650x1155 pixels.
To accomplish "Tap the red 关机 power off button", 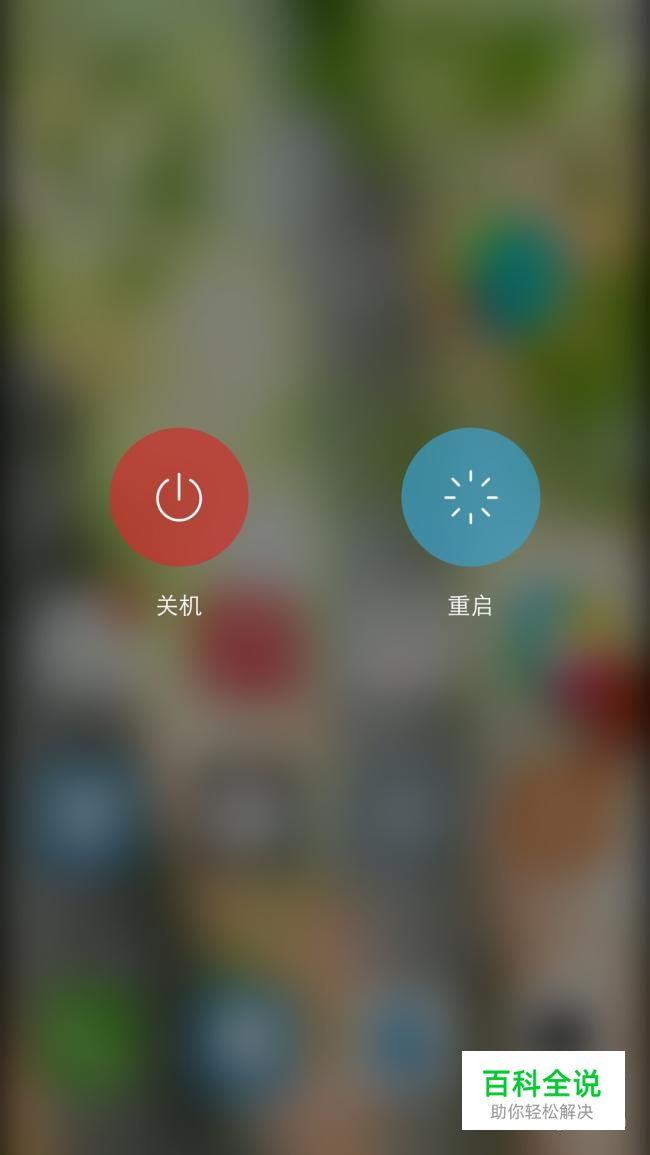I will tap(179, 497).
